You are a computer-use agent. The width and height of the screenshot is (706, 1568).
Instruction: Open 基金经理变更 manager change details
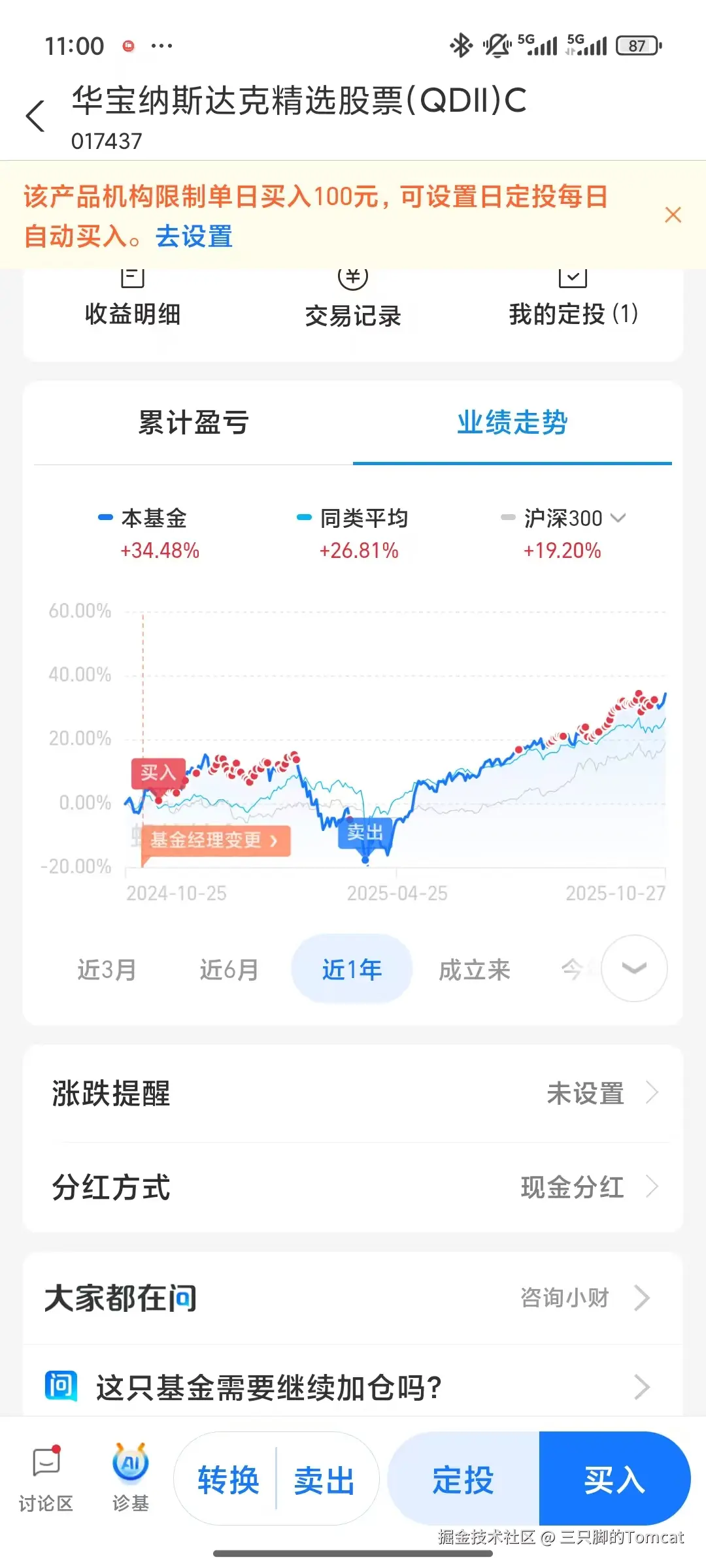219,840
